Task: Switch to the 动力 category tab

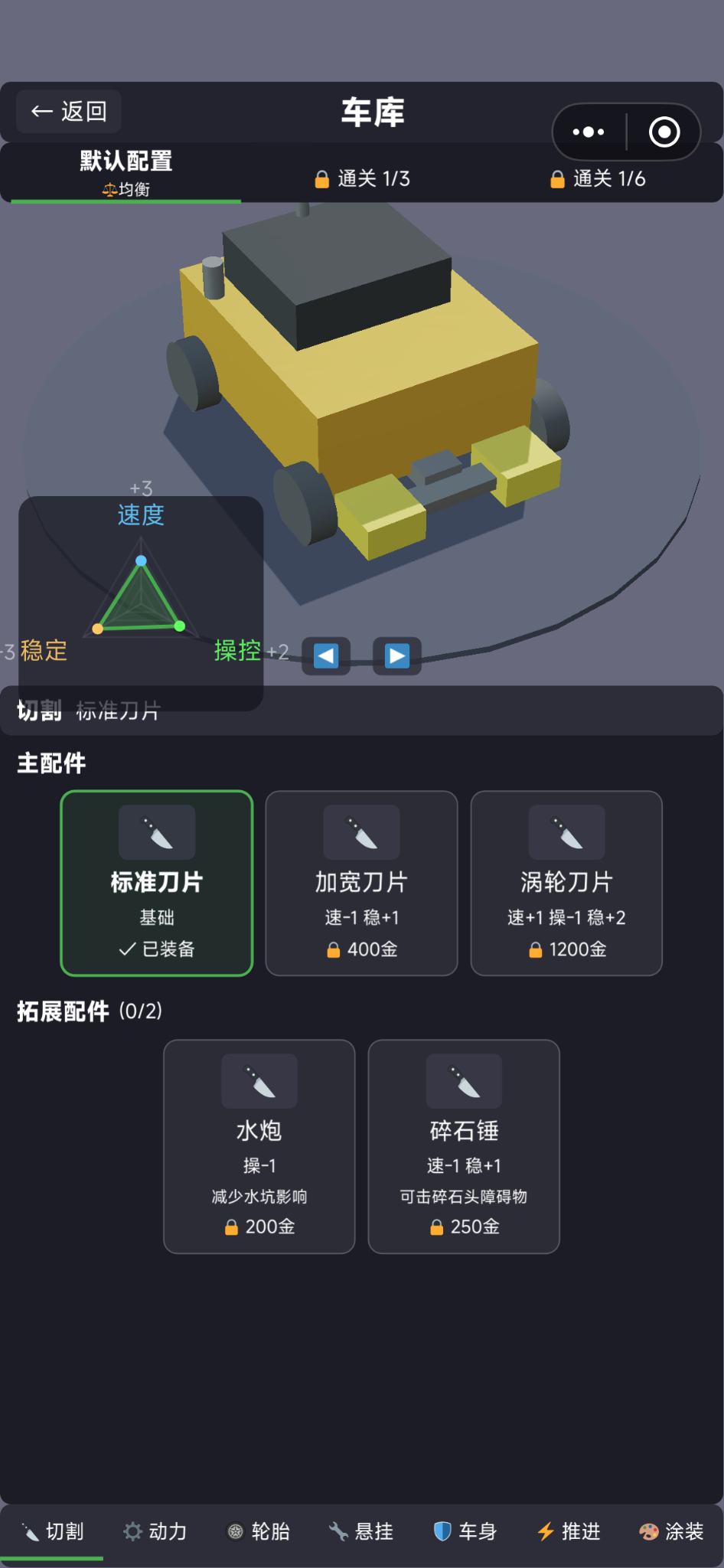Action: coord(155,1531)
